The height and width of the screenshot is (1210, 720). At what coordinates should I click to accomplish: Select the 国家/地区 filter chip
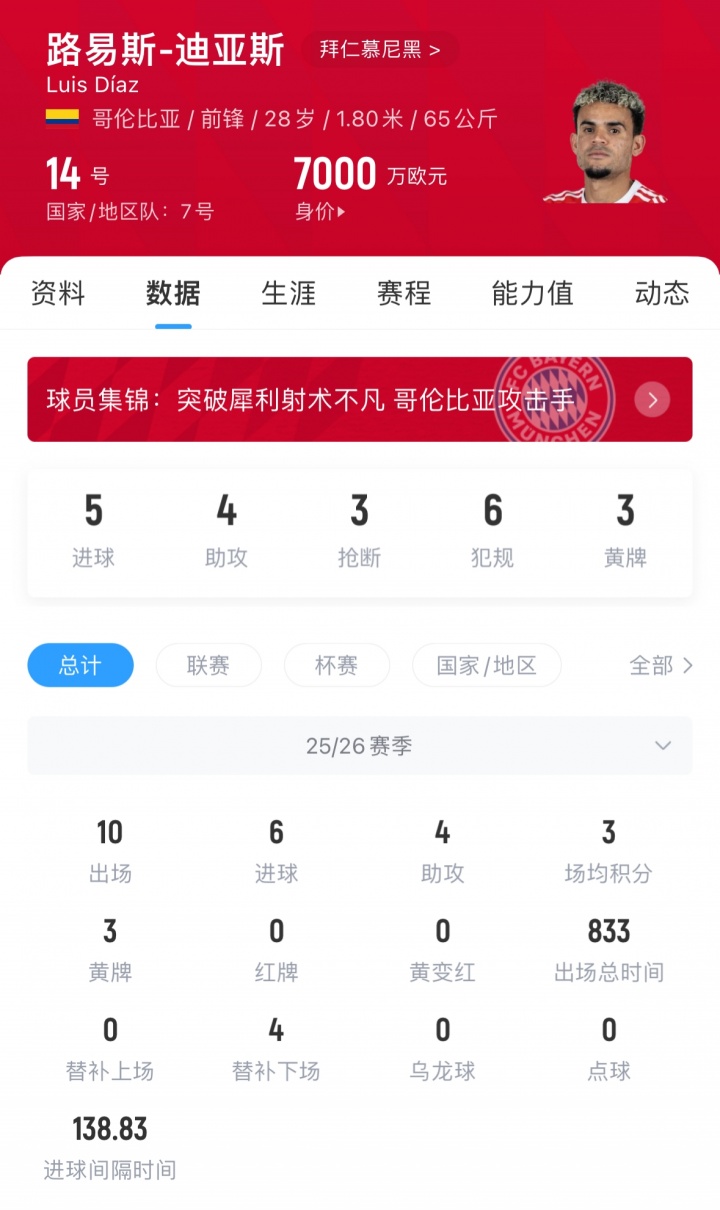[x=486, y=665]
